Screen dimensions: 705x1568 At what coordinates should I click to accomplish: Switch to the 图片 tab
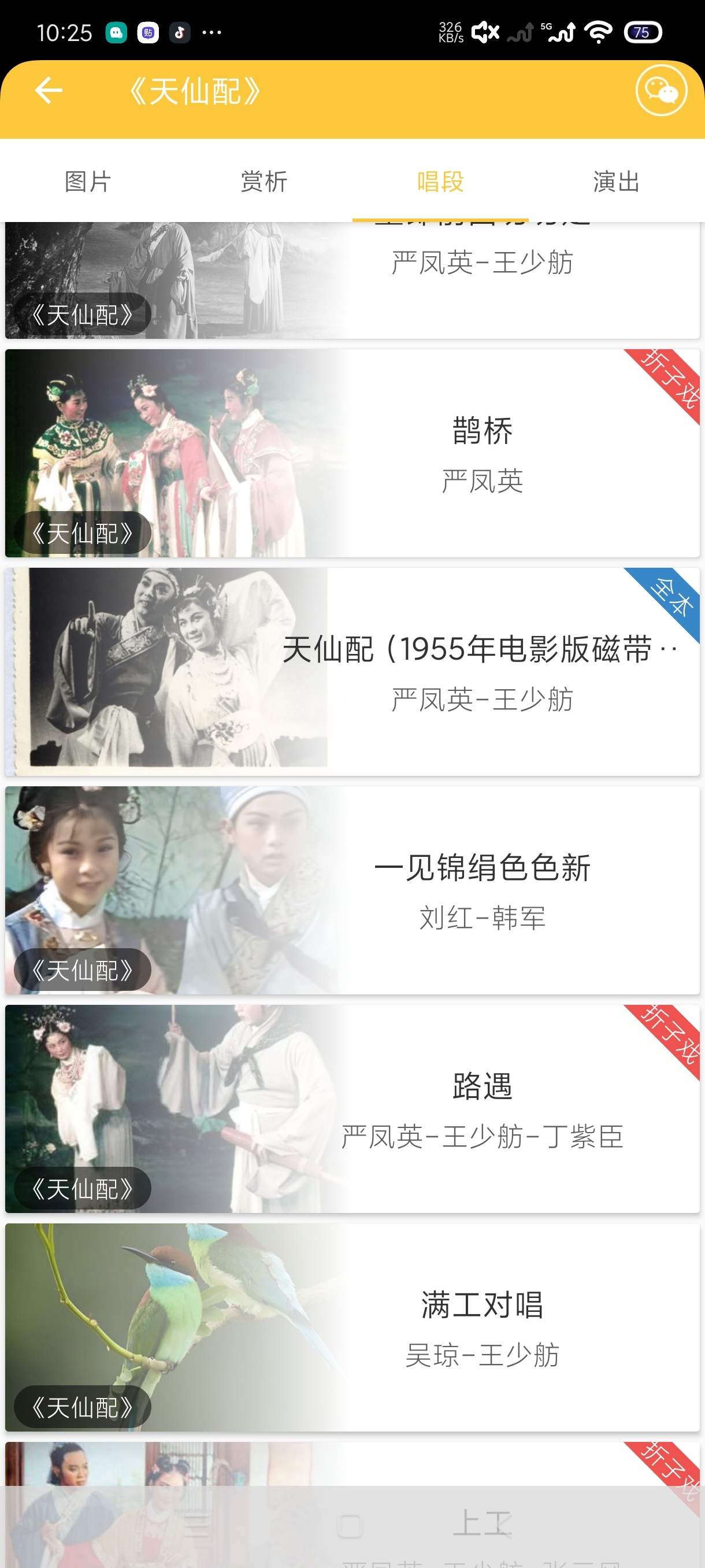coord(87,181)
